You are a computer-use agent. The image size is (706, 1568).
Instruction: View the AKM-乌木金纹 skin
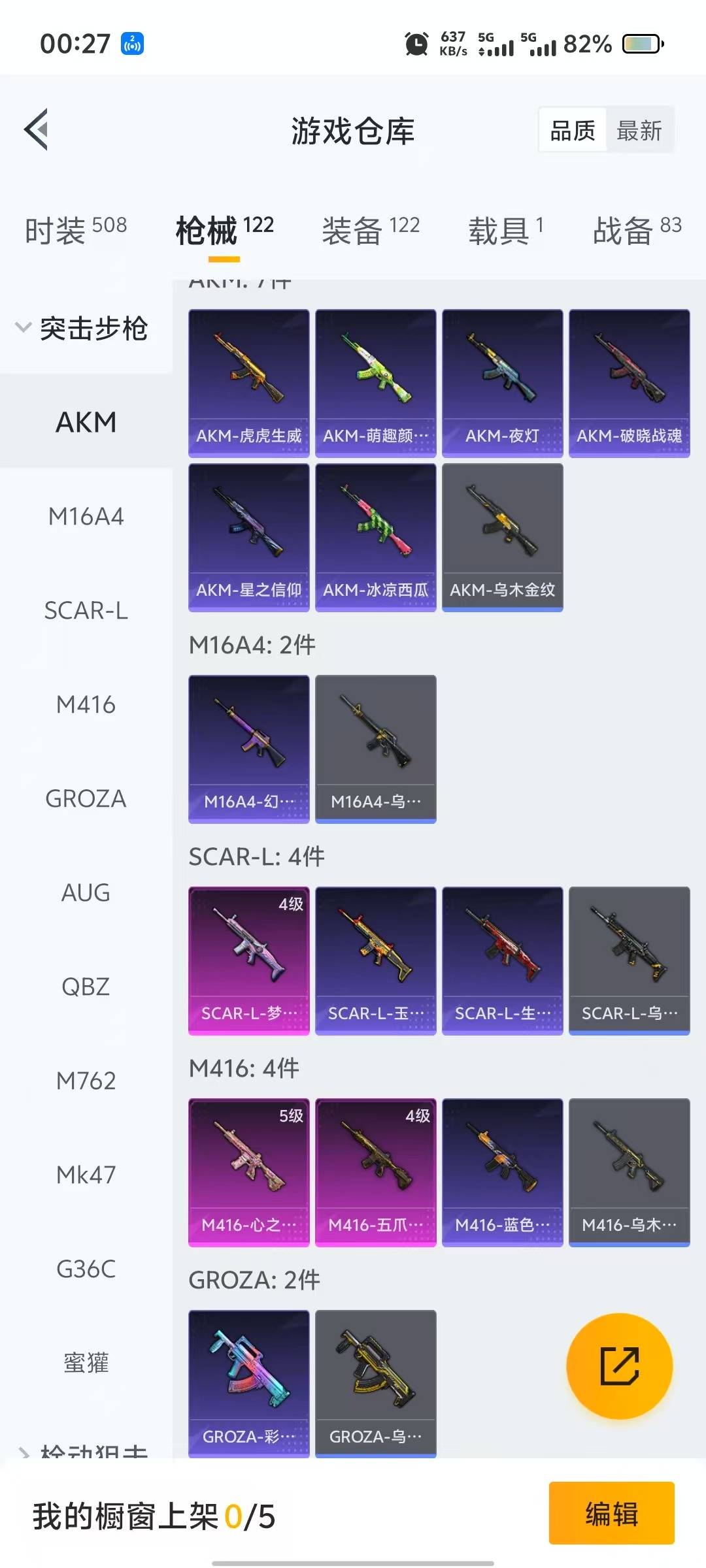tap(502, 537)
